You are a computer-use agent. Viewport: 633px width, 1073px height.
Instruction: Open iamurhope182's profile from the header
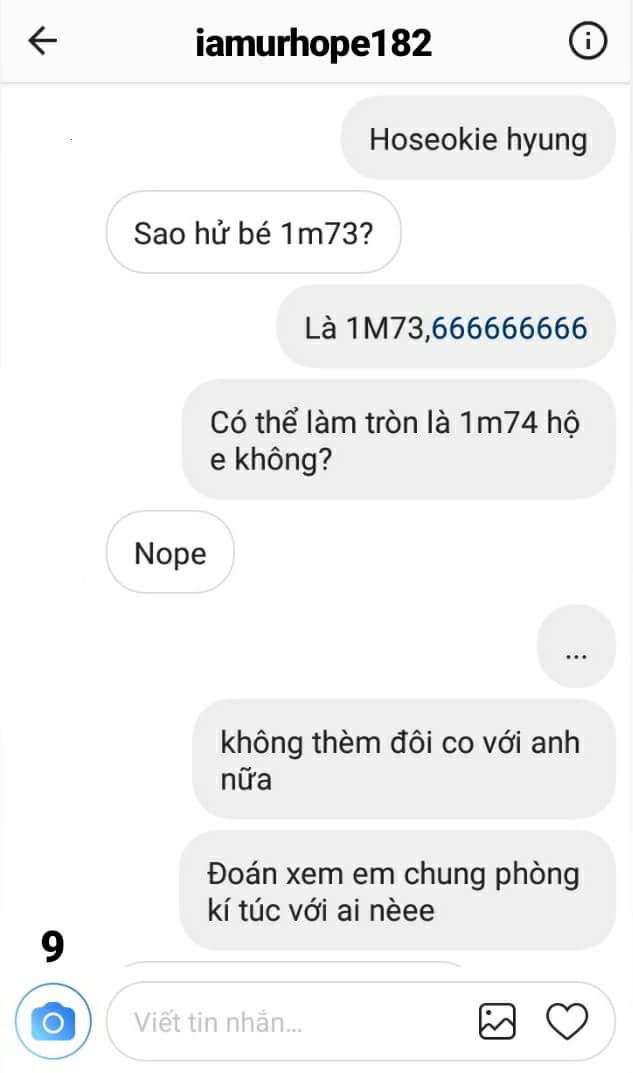point(315,43)
